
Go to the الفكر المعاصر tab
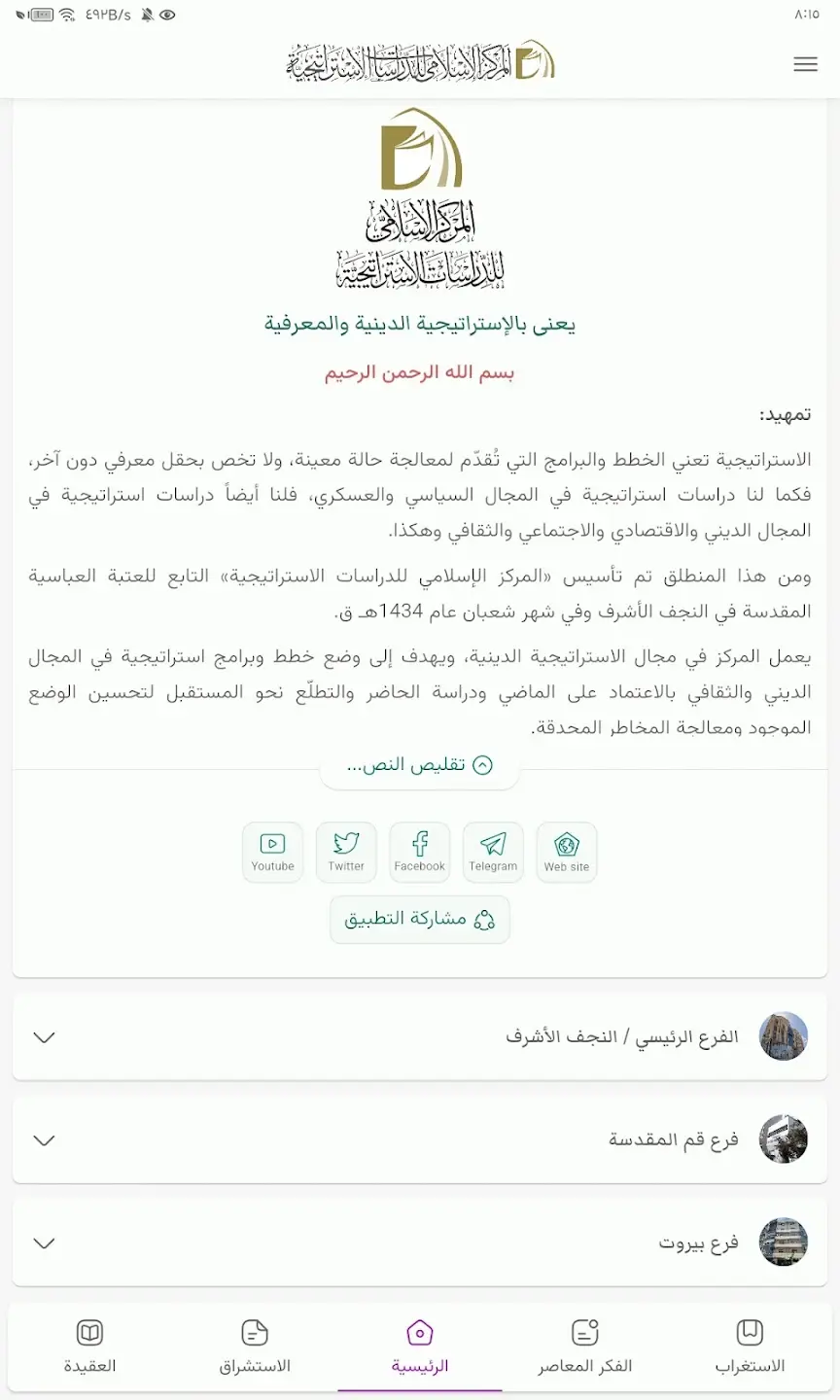585,1347
